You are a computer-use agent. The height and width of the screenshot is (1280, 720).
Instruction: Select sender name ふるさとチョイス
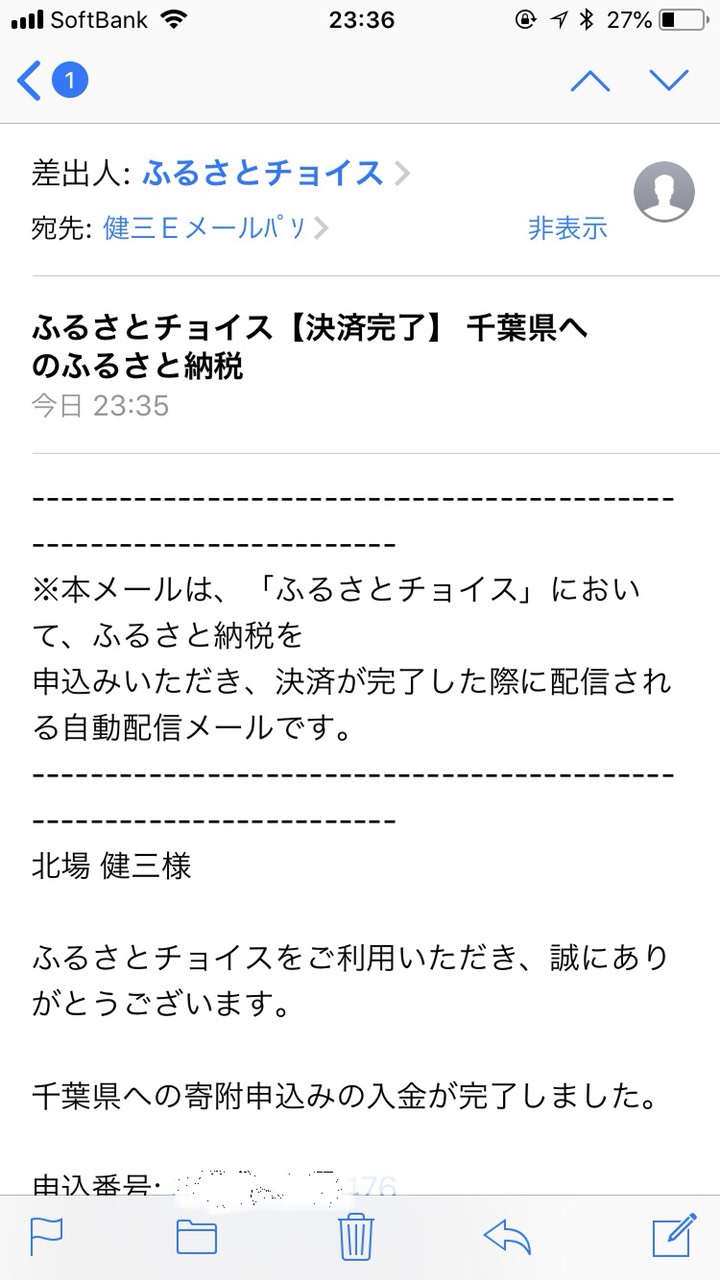coord(265,173)
